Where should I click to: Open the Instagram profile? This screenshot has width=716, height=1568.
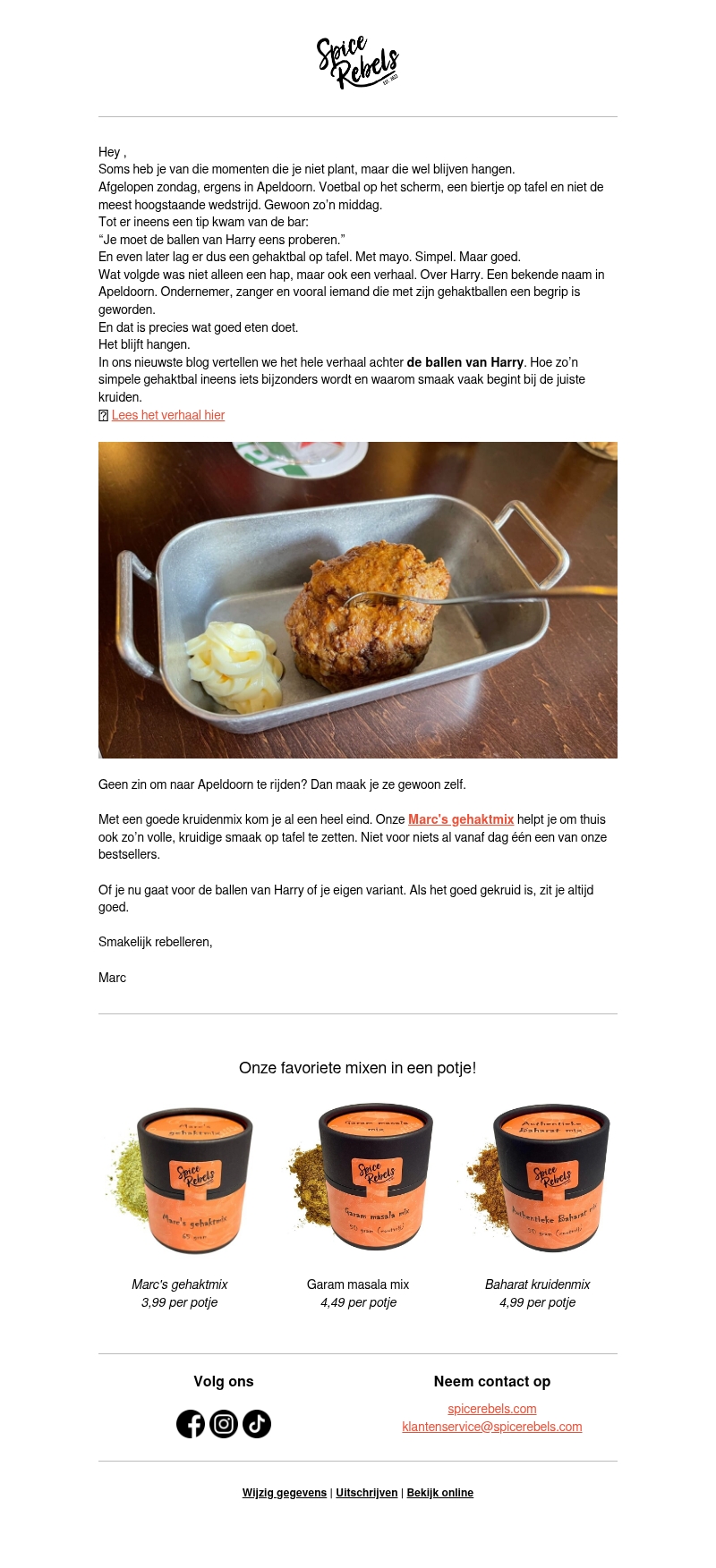(224, 1424)
